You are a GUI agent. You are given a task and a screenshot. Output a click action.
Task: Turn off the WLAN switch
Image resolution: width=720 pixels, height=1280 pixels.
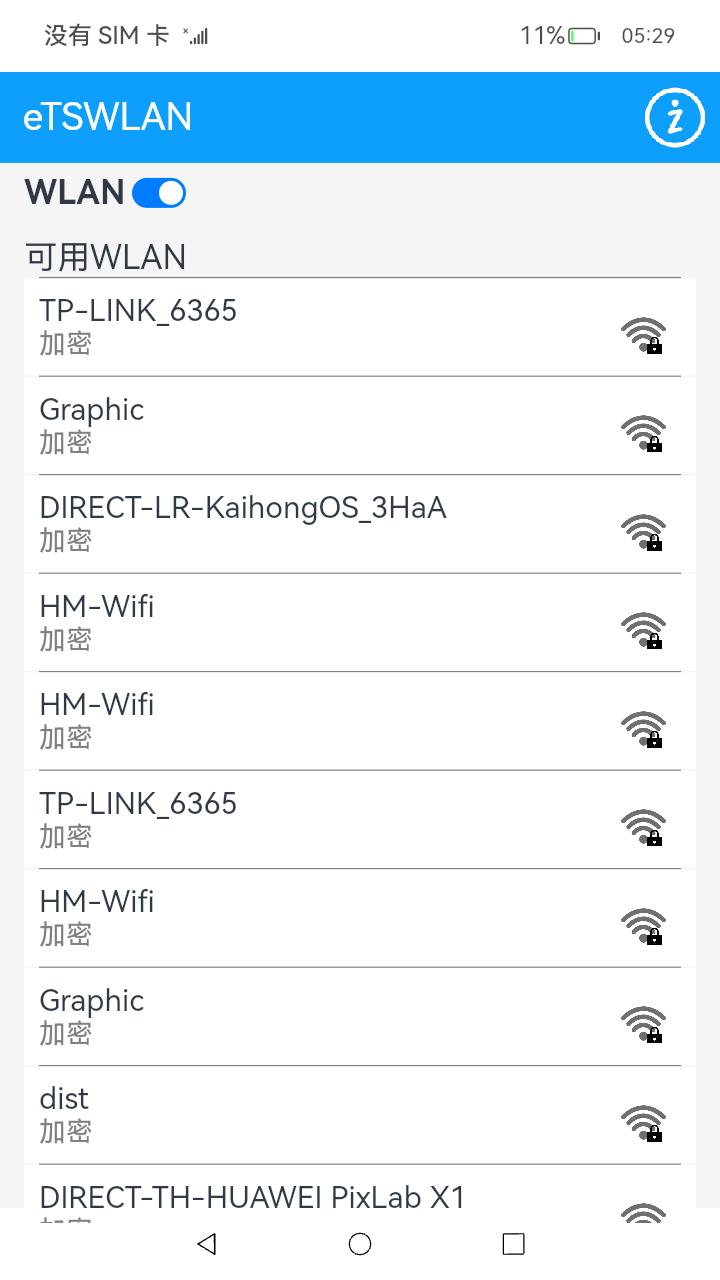(x=159, y=193)
